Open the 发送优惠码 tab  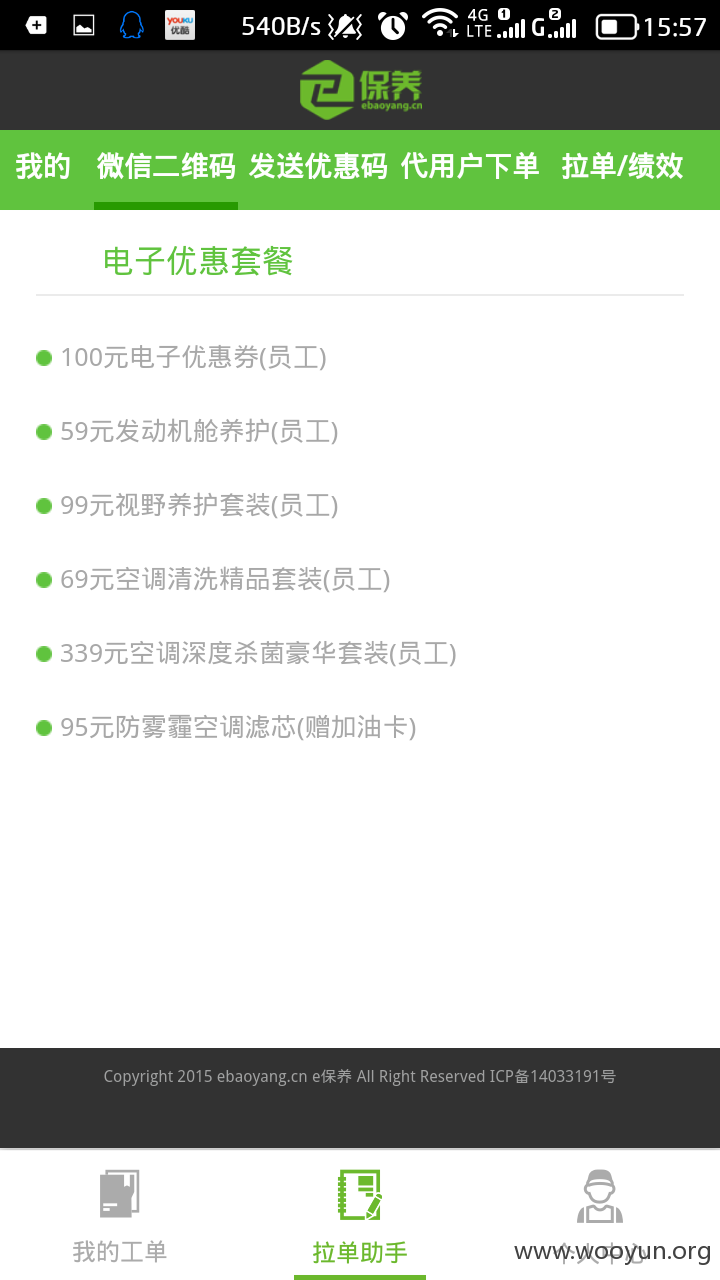318,167
